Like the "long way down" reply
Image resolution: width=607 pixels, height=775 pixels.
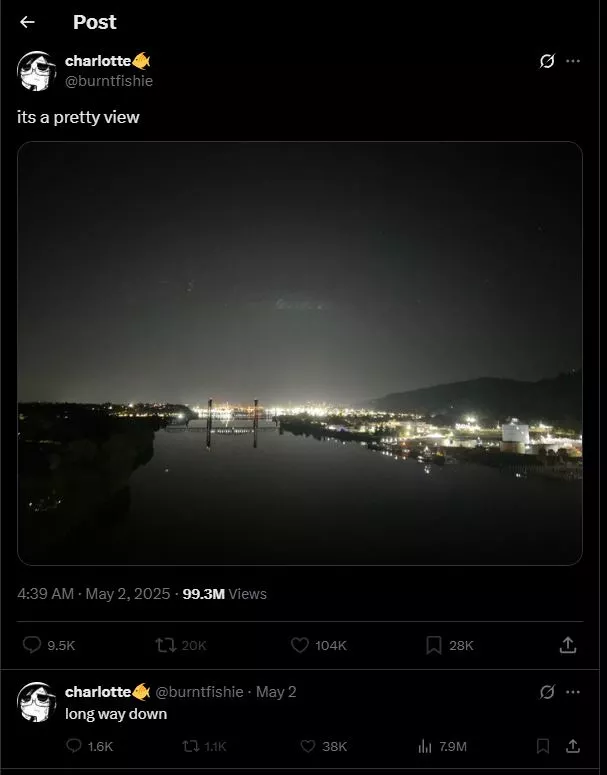point(308,746)
